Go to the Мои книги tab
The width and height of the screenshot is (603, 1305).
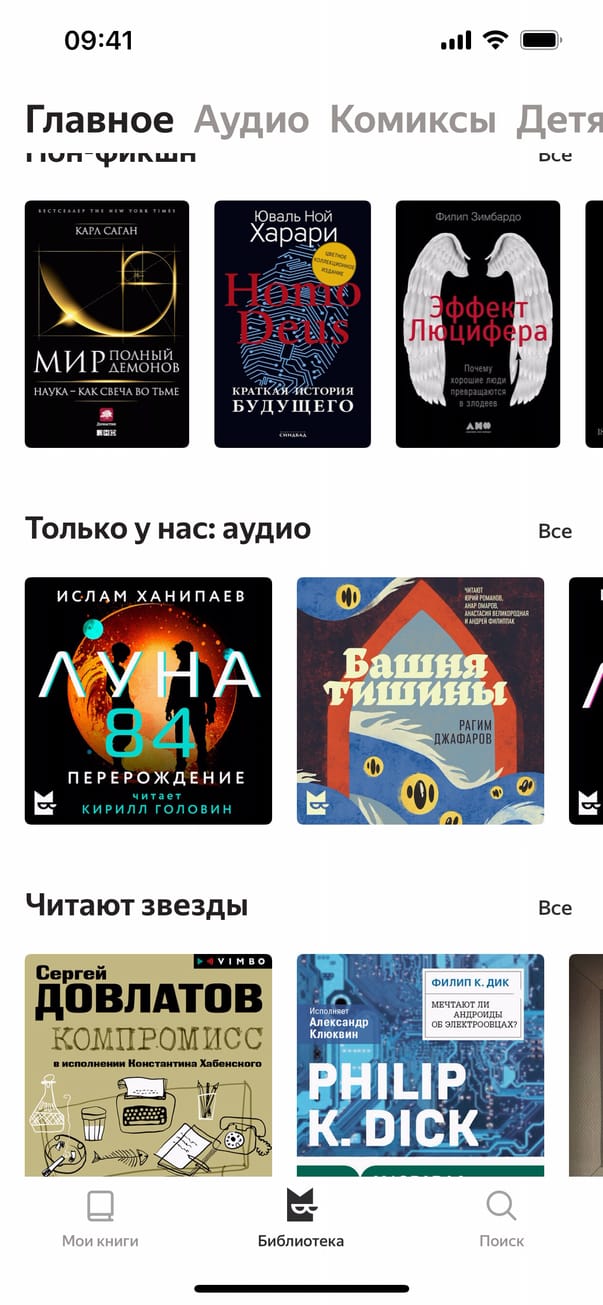(100, 1219)
